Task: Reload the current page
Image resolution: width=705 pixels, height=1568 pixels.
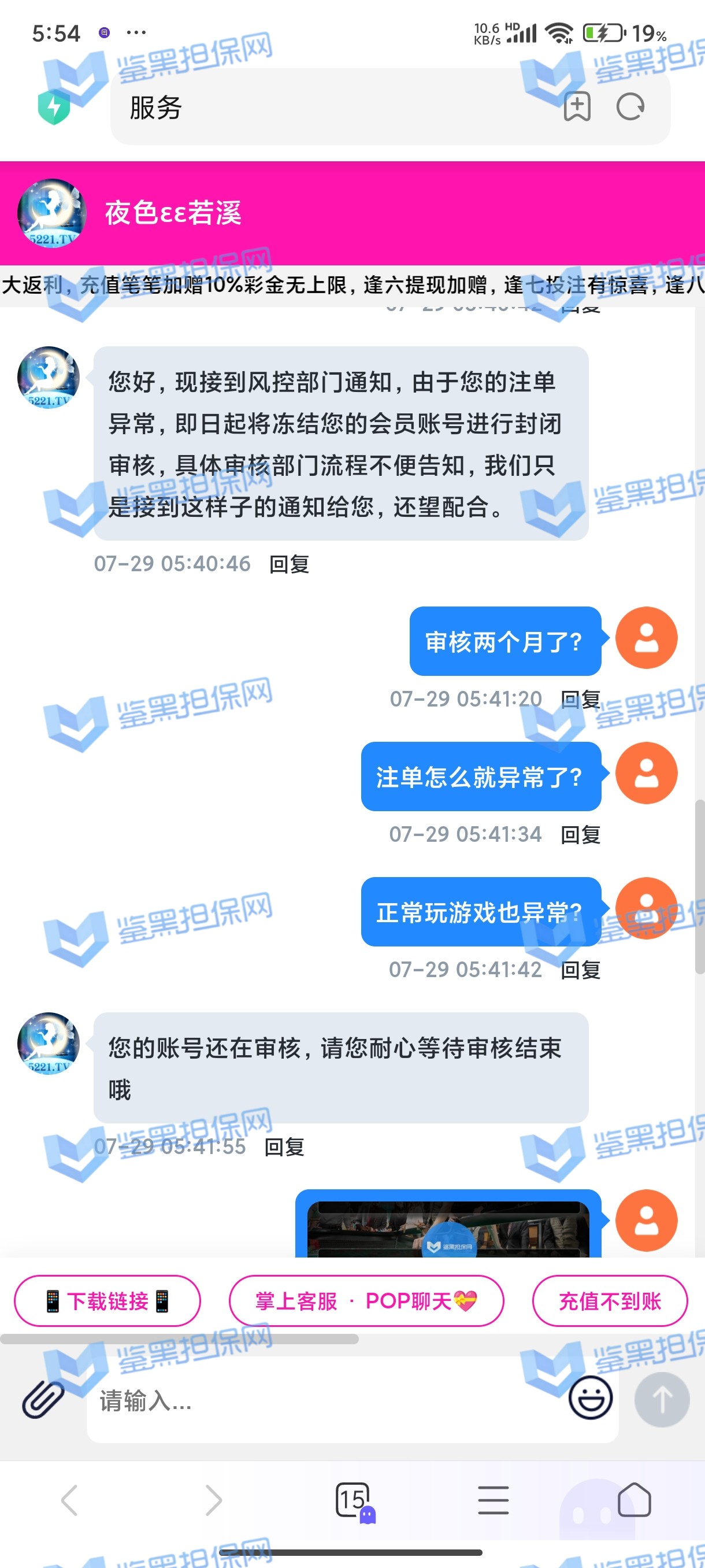Action: [630, 107]
